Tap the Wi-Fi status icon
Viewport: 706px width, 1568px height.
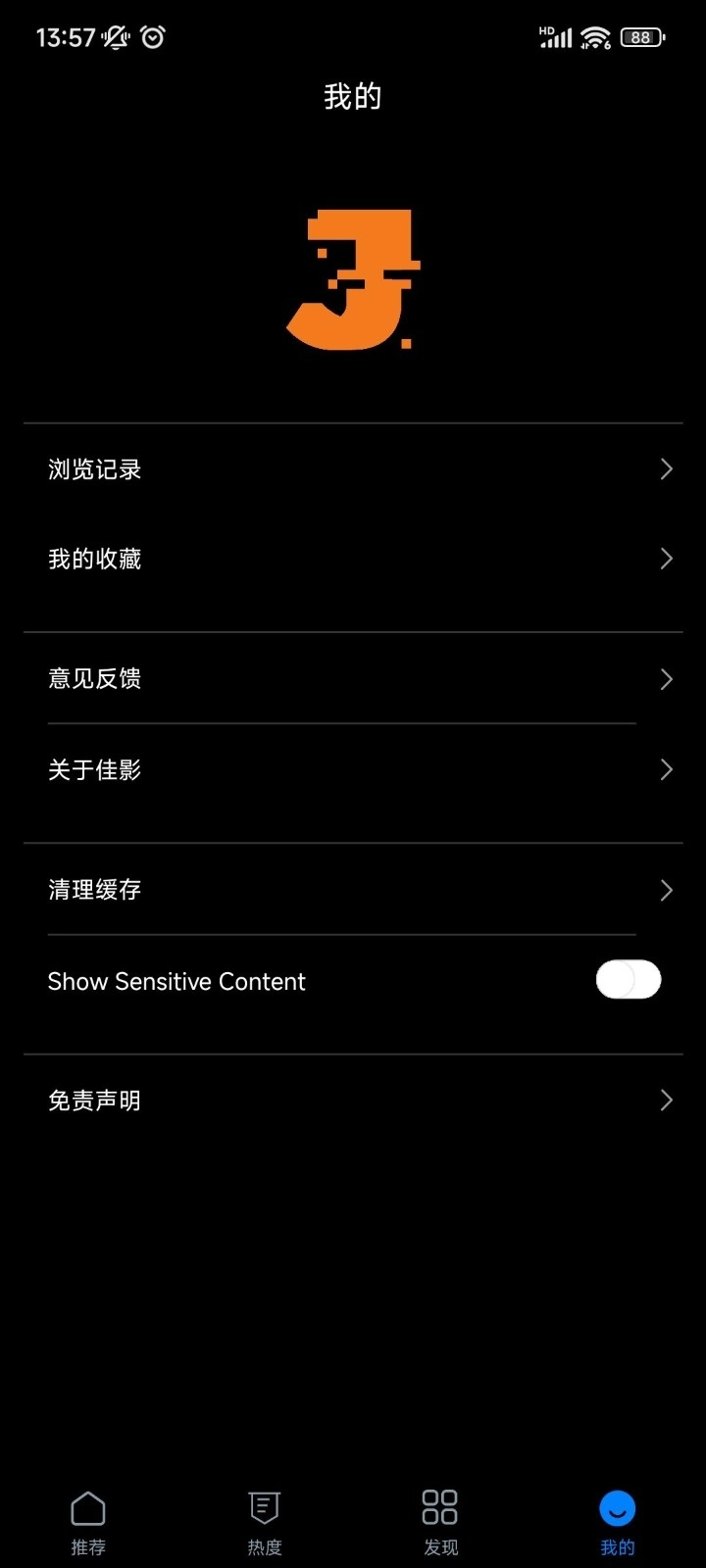click(595, 37)
